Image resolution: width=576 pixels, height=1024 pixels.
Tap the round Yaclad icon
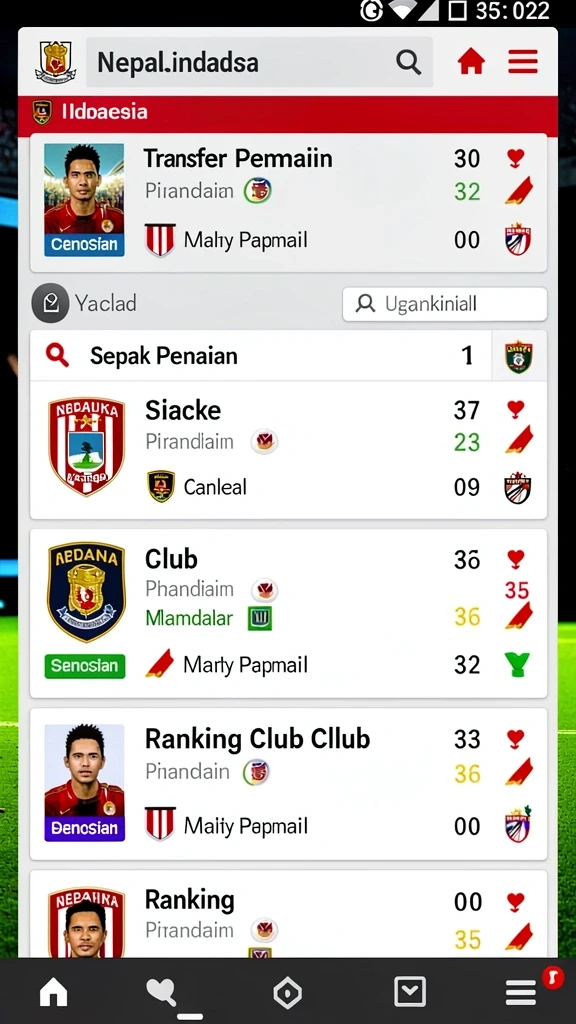click(50, 303)
